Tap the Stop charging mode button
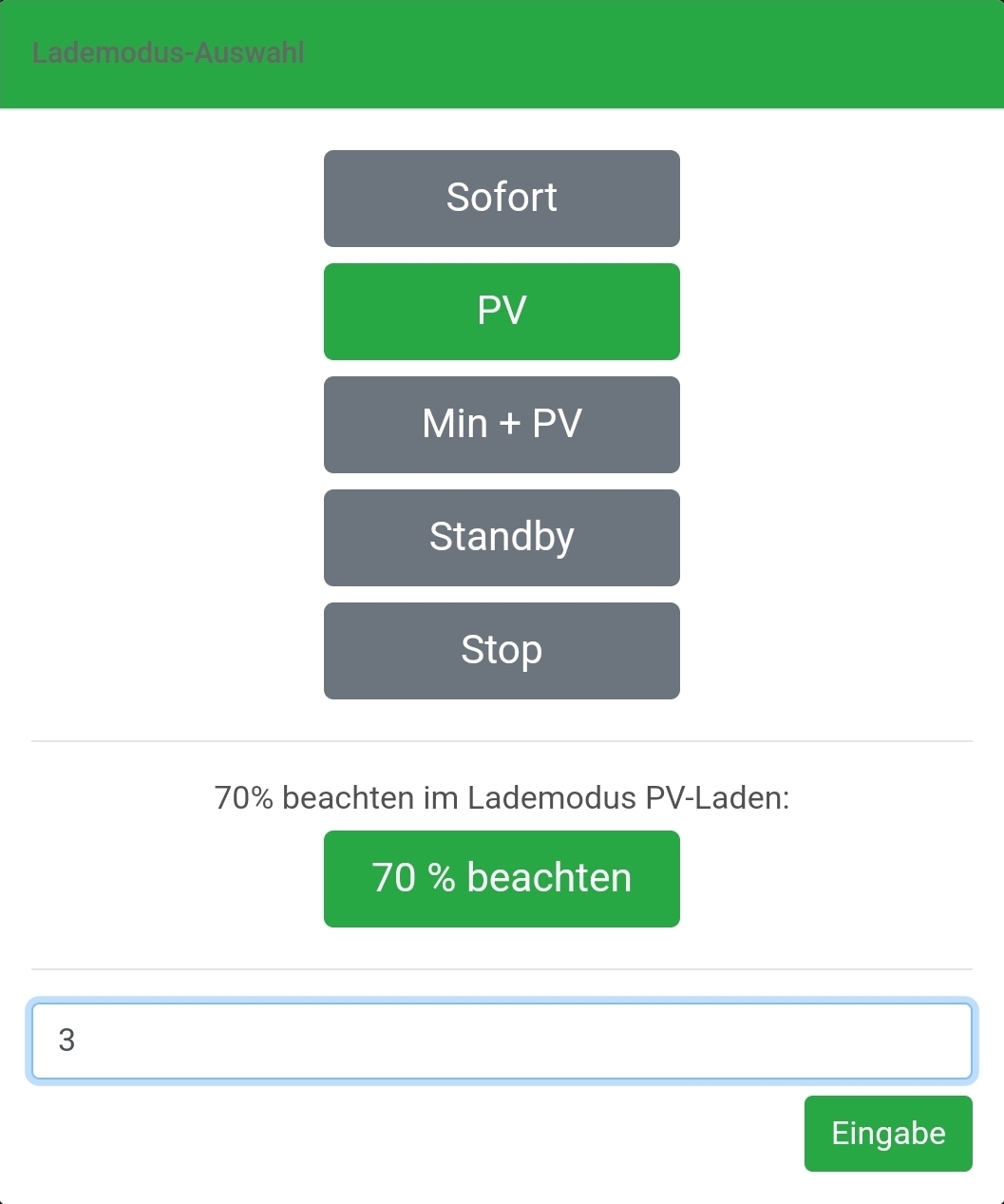Viewport: 1004px width, 1204px height. click(502, 651)
